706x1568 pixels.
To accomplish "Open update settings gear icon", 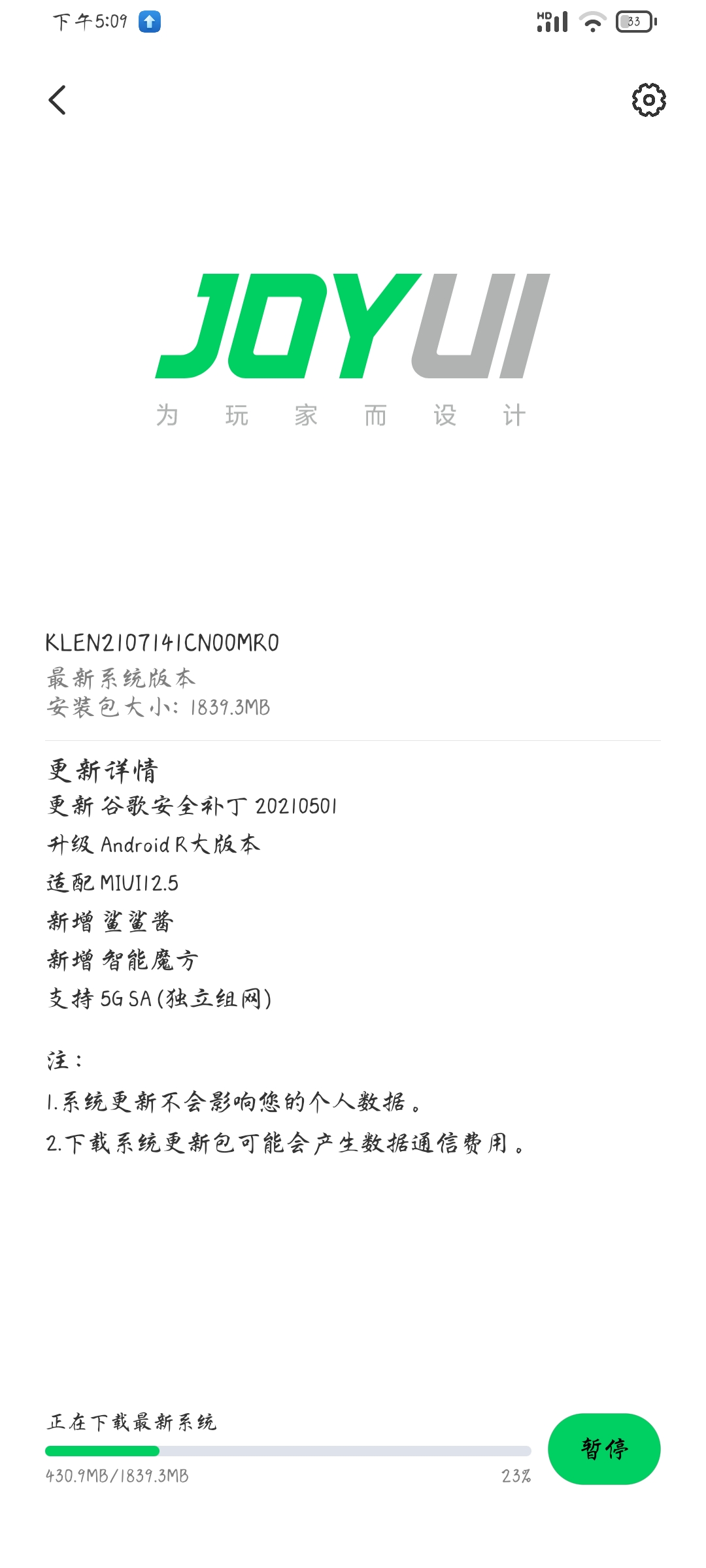I will (648, 100).
